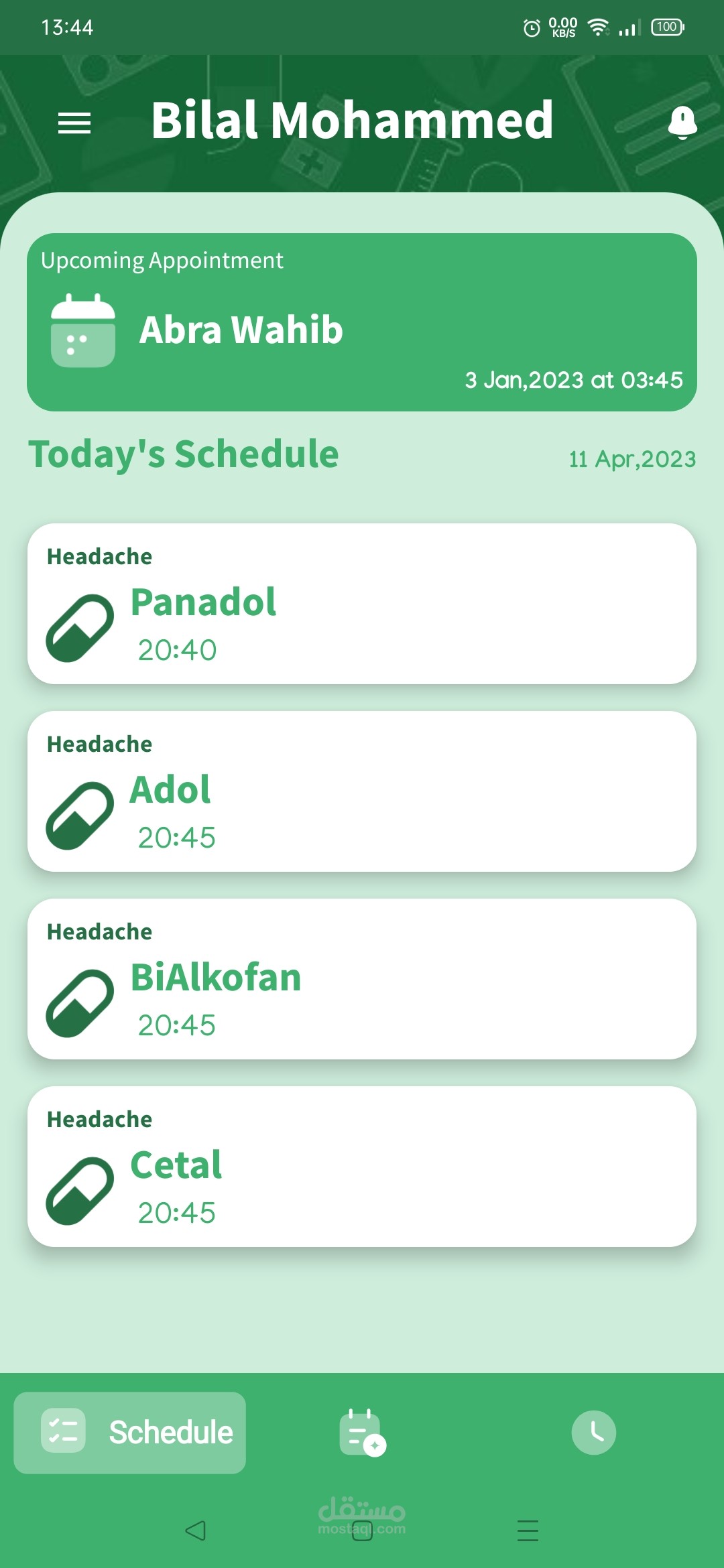Switch to the clock reminders tab
The image size is (724, 1568).
point(593,1433)
